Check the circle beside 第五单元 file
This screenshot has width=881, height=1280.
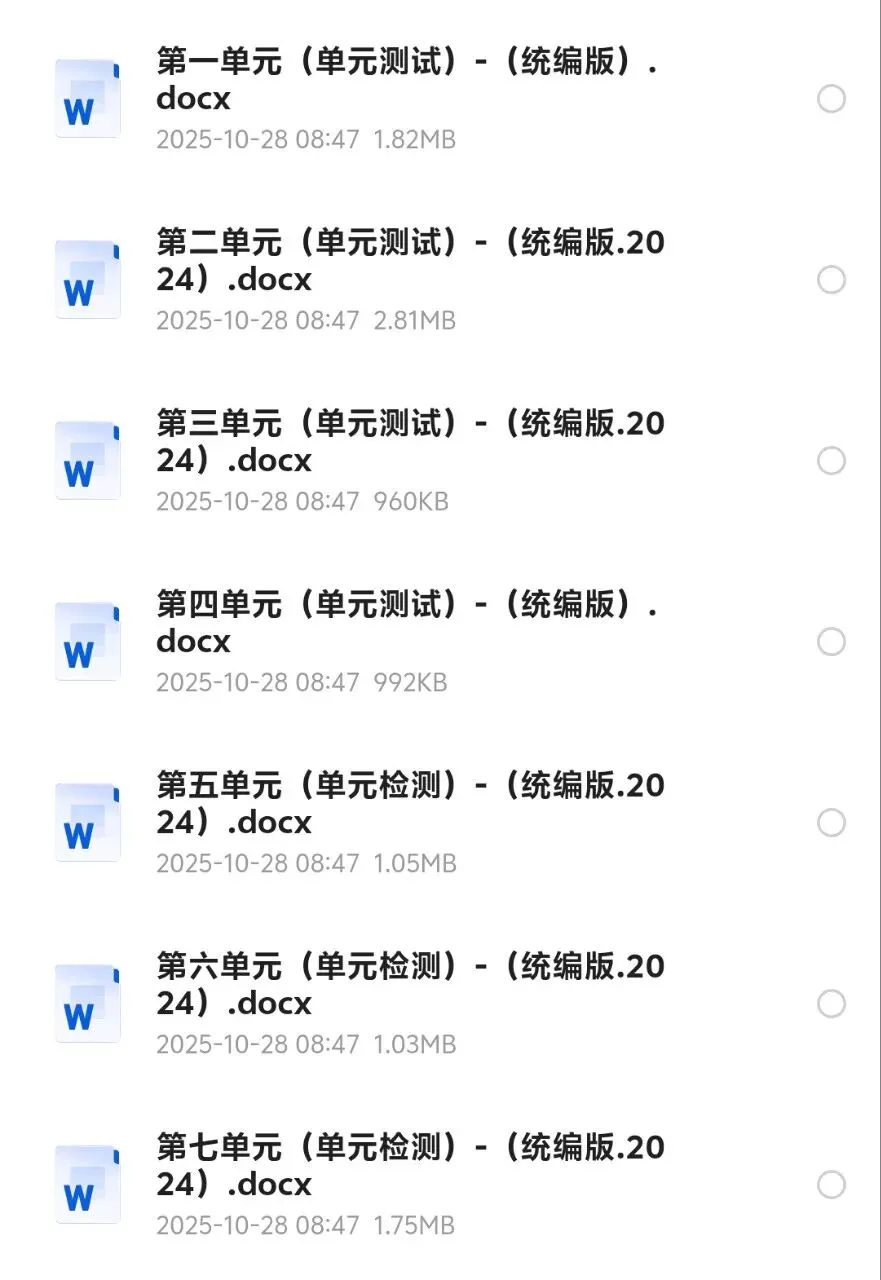831,823
